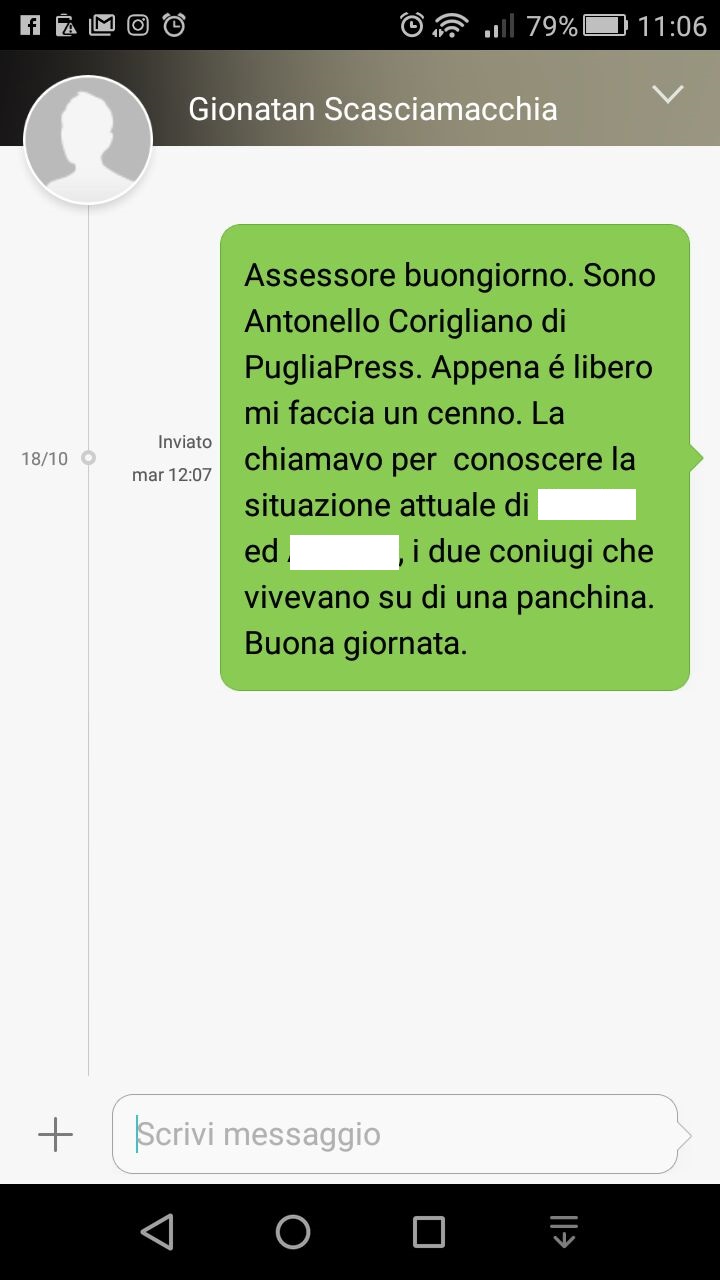Open recent apps from navigation bar

429,1232
